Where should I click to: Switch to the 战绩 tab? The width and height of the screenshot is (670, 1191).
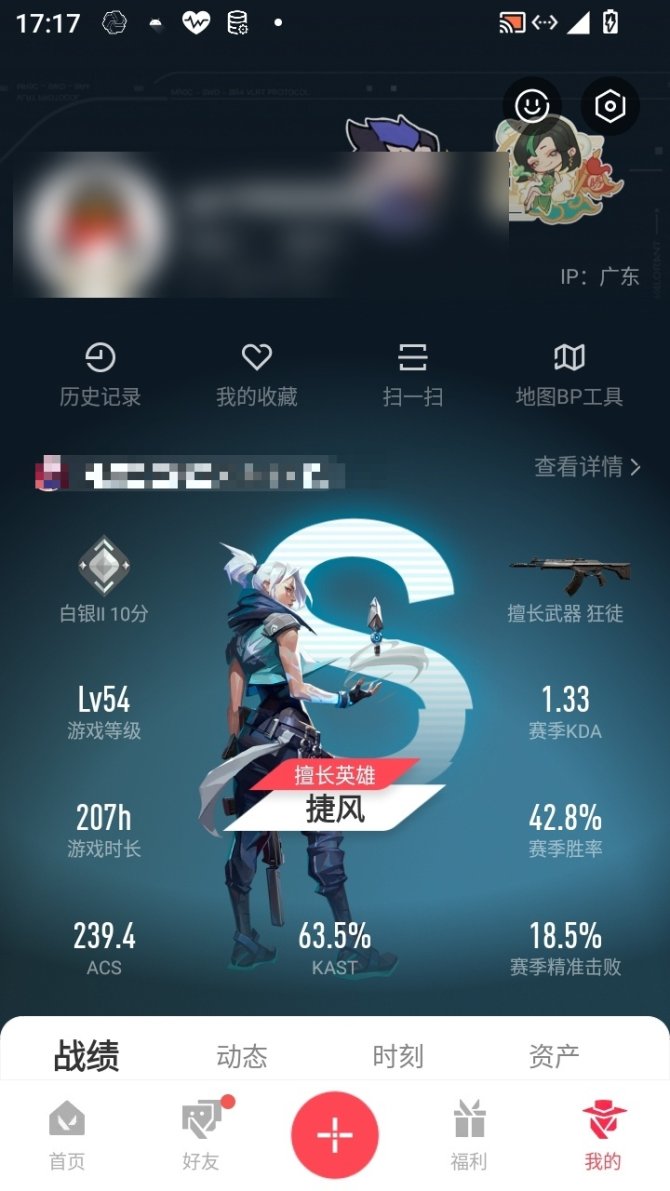pyautogui.click(x=86, y=1056)
